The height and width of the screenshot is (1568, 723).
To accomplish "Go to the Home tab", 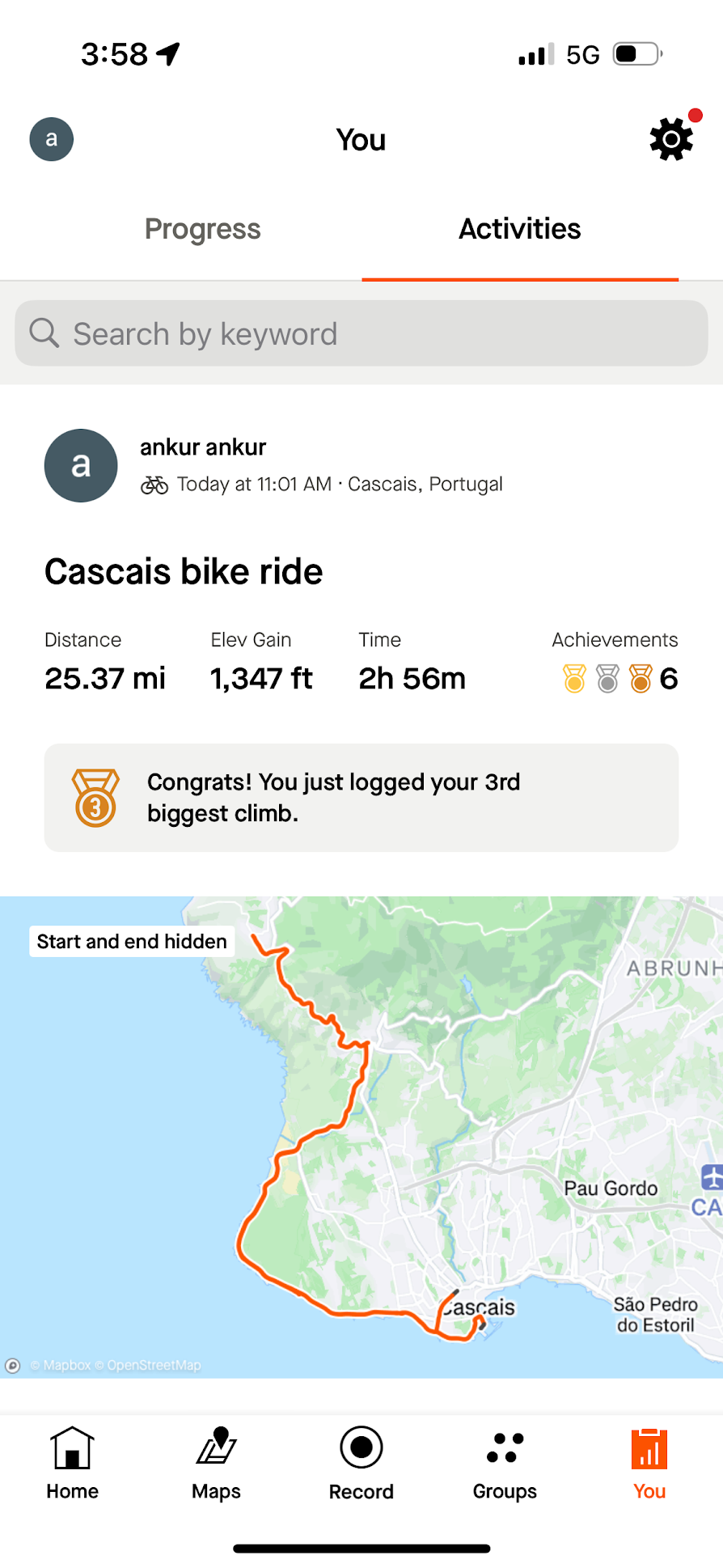I will (x=72, y=1463).
